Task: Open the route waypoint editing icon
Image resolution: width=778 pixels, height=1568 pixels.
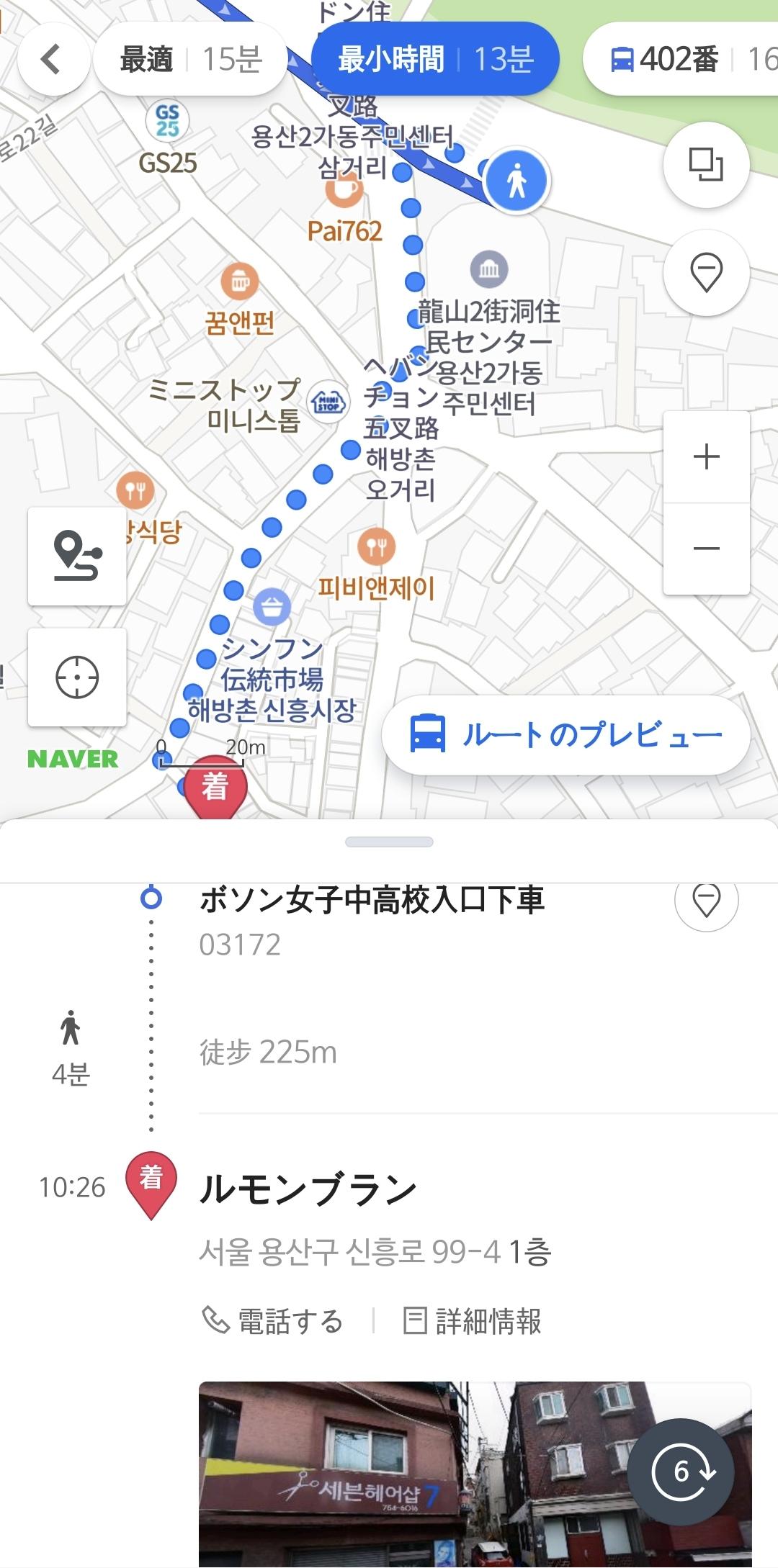Action: click(x=76, y=557)
